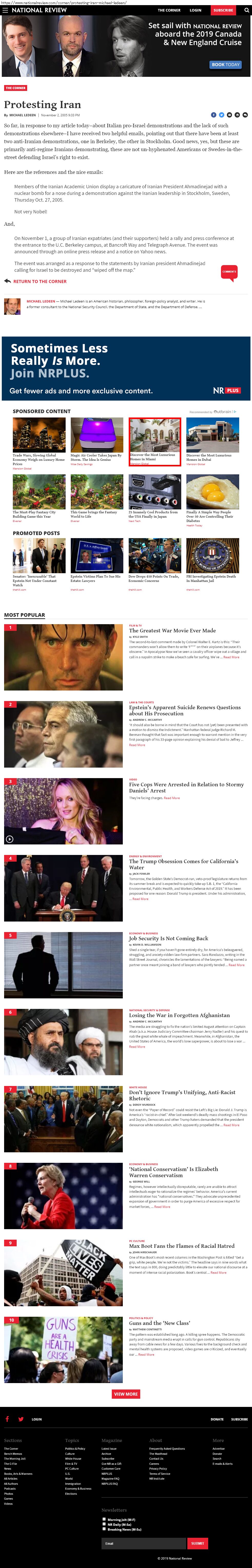
Task: Open author Michael Ledeen's byline link
Action: click(23, 115)
